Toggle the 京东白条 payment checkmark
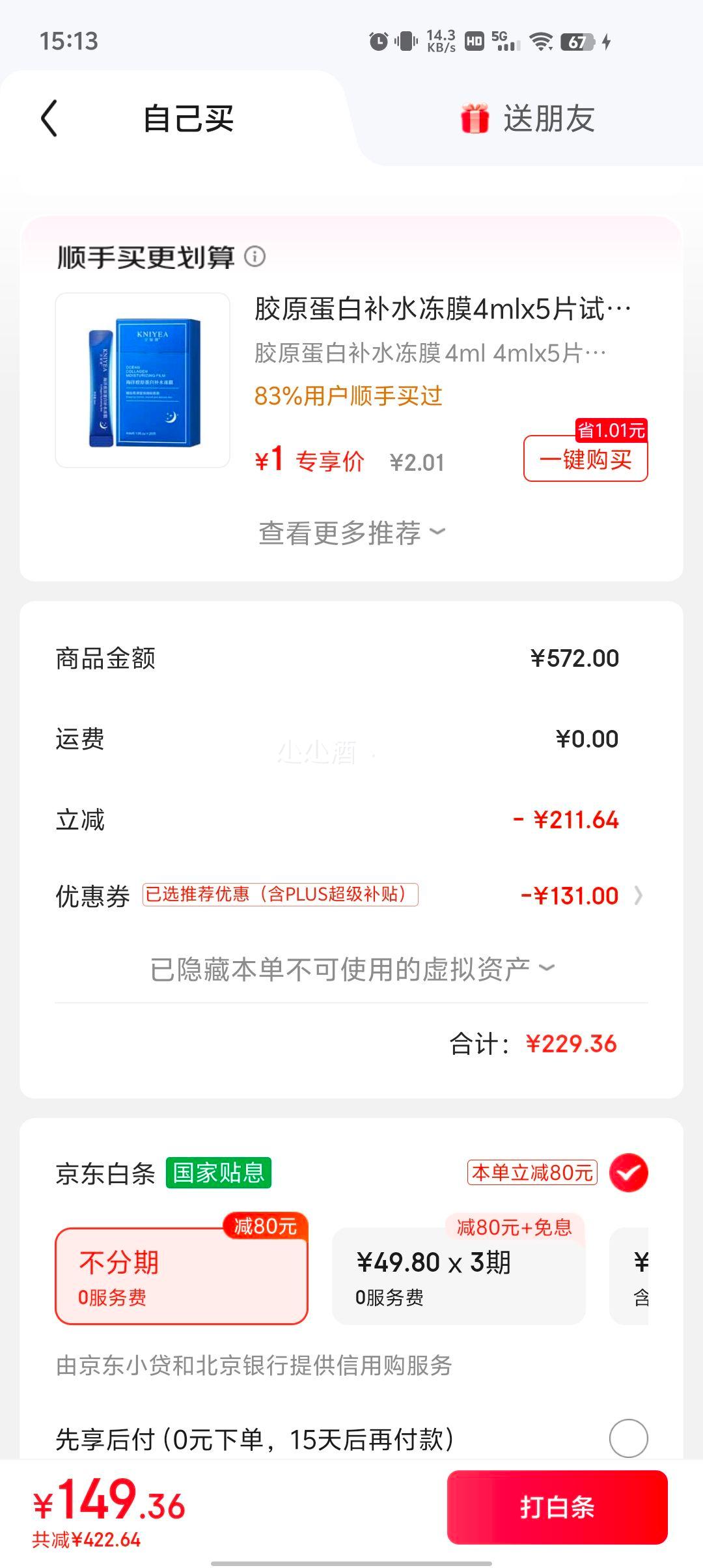The width and height of the screenshot is (703, 1568). pos(628,1173)
